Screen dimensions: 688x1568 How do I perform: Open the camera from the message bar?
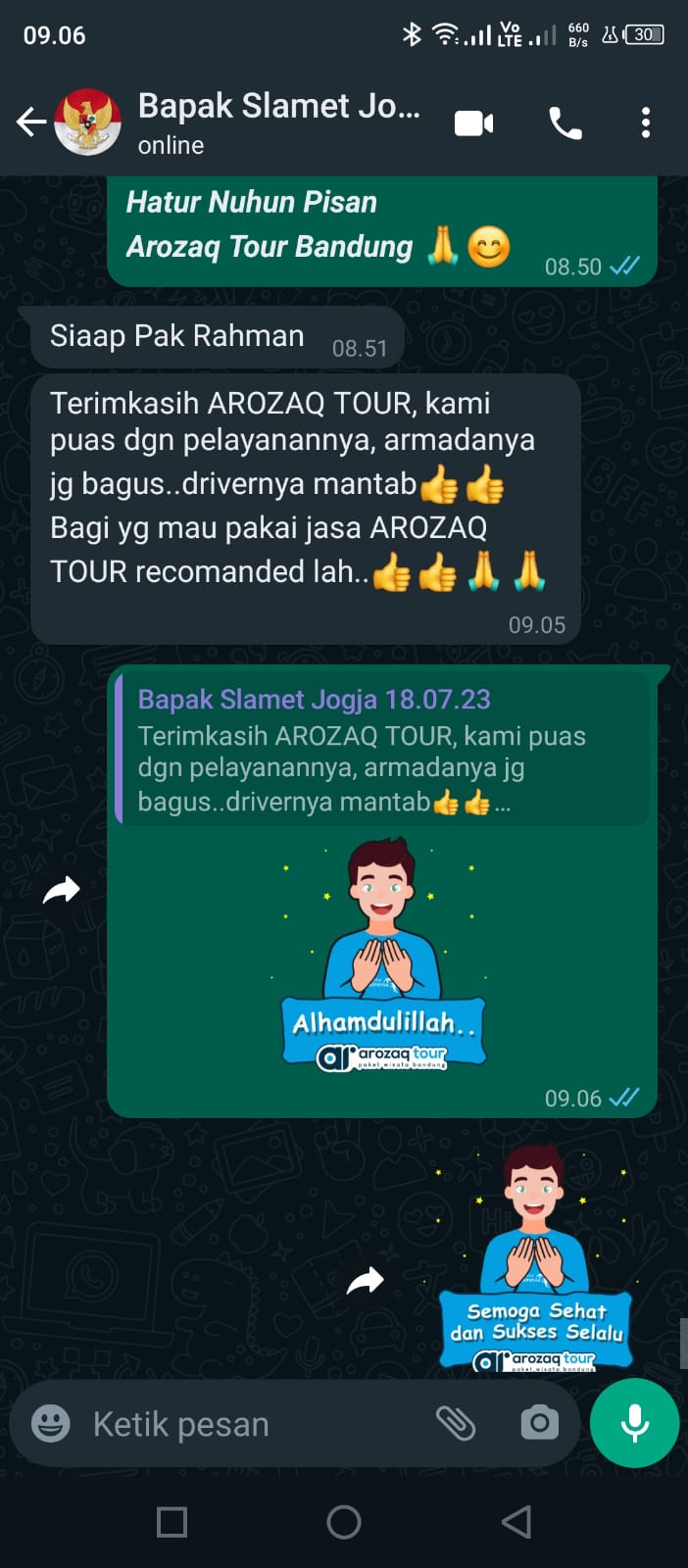539,1423
